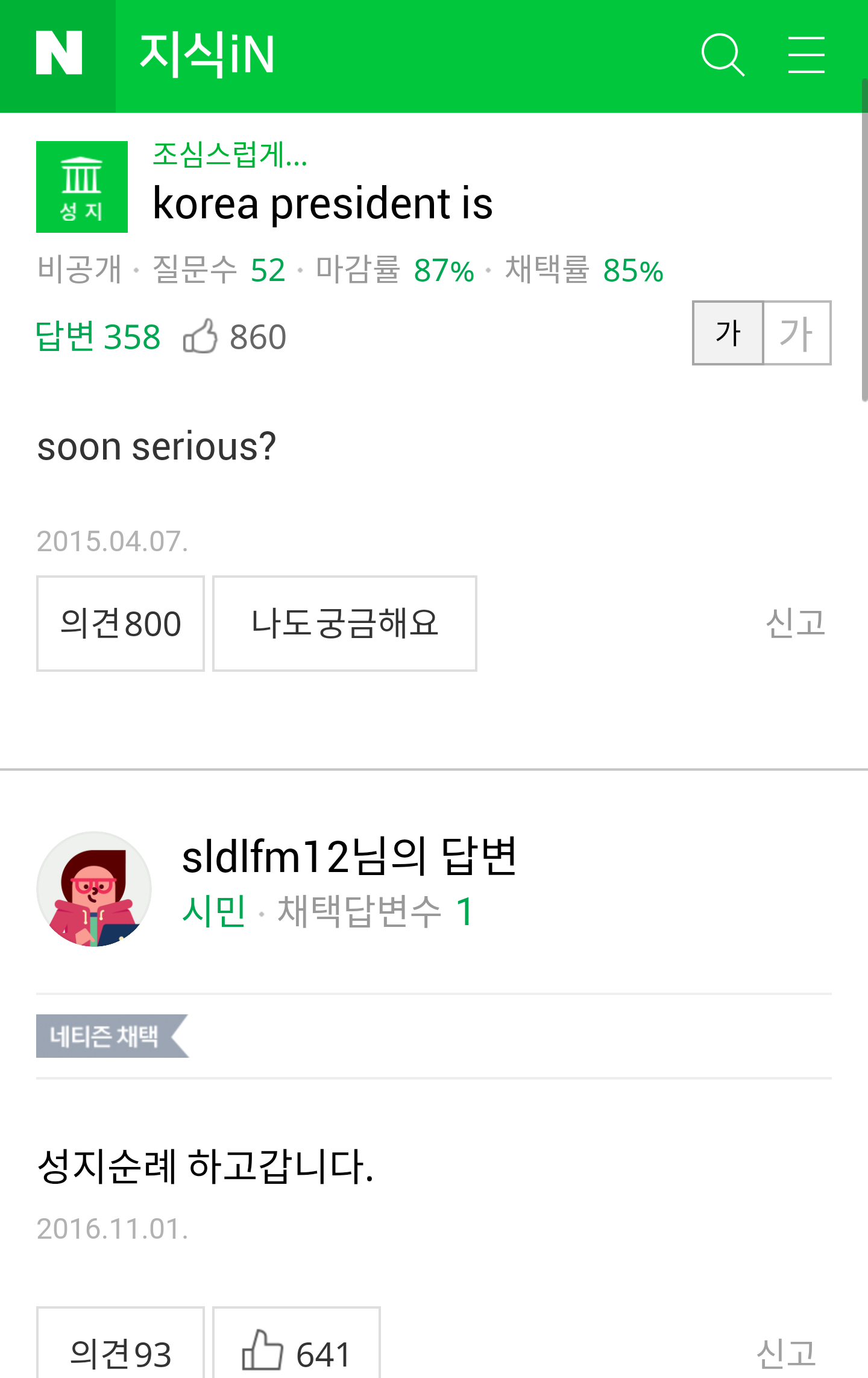Open the 조심스럽게... asker profile link
This screenshot has height=1378, width=868.
(230, 154)
